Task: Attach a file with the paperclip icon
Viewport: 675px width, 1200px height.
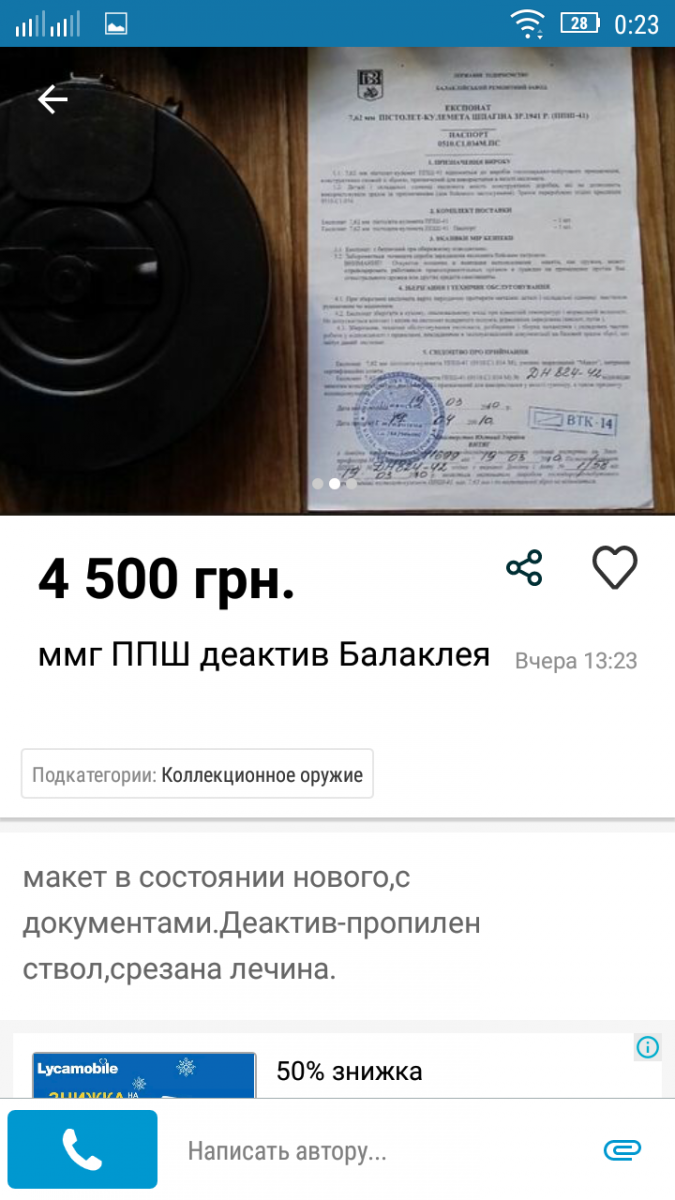Action: click(622, 1150)
